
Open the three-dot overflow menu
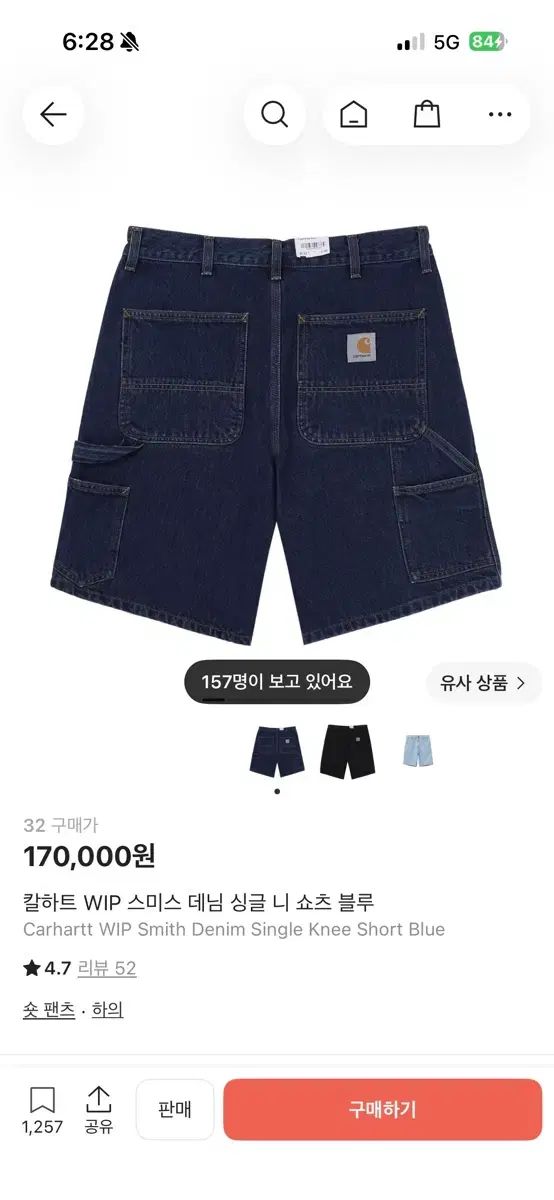[500, 114]
